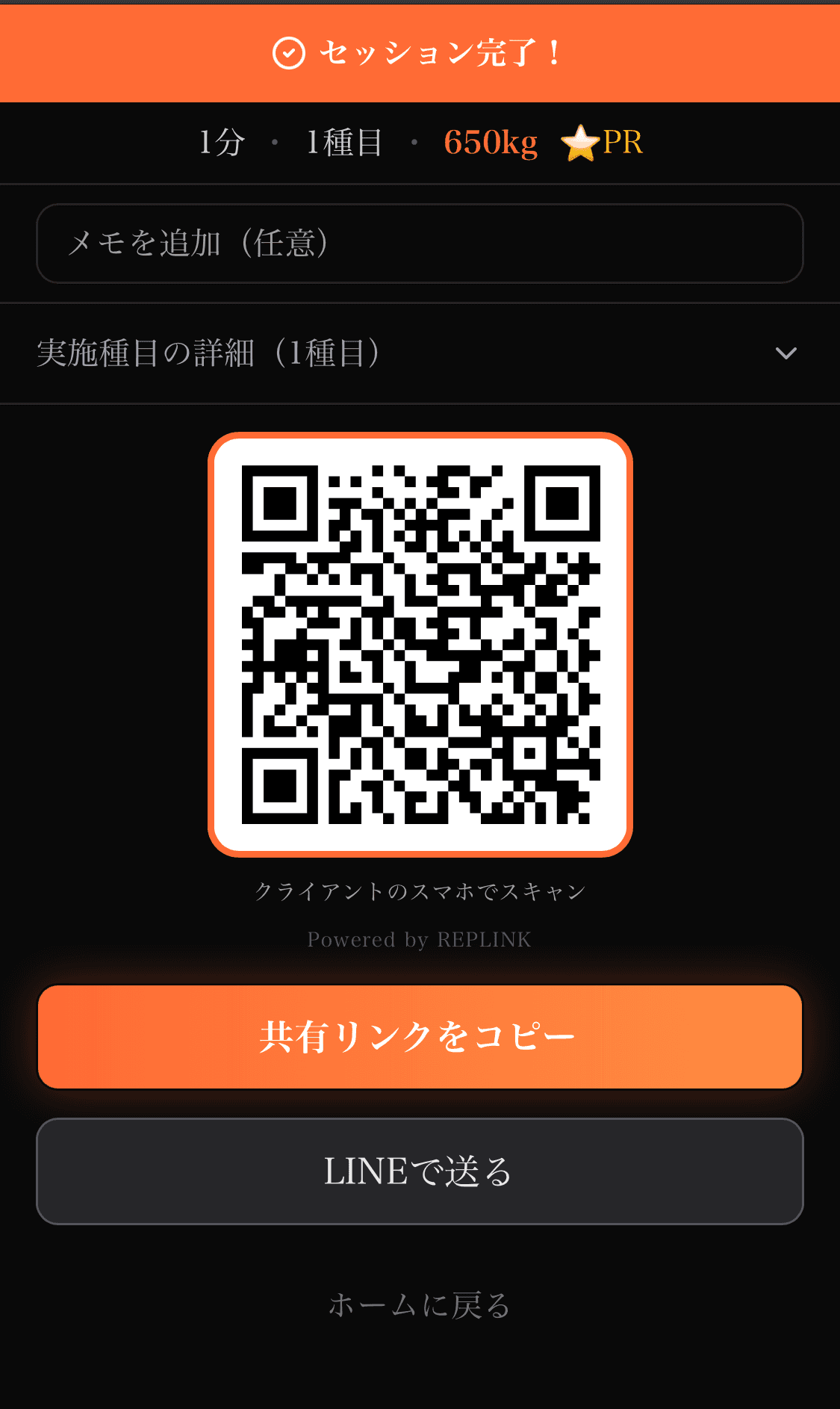Toggle the exercise details panel visibility

[x=420, y=353]
